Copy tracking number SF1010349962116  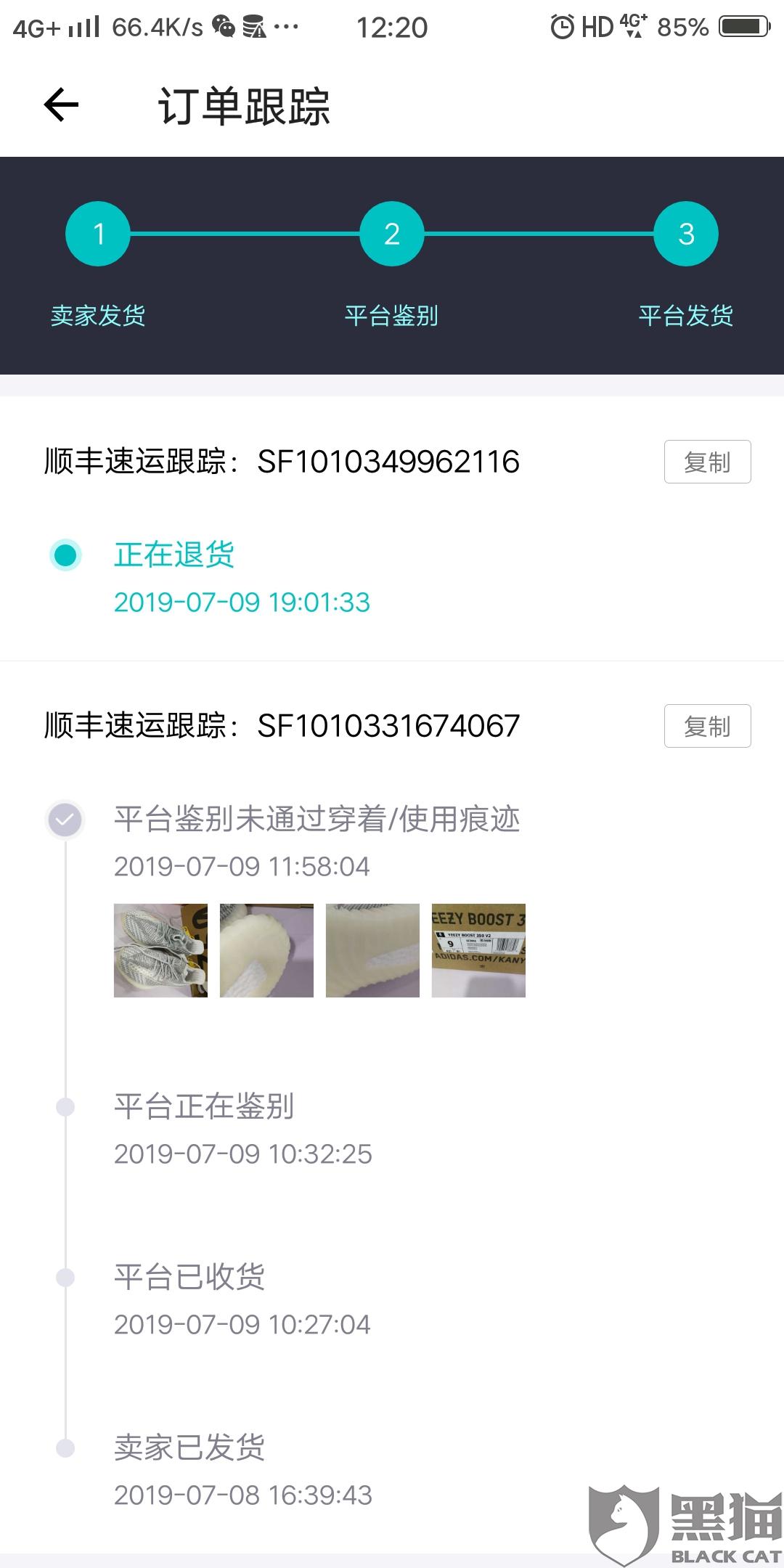point(707,462)
